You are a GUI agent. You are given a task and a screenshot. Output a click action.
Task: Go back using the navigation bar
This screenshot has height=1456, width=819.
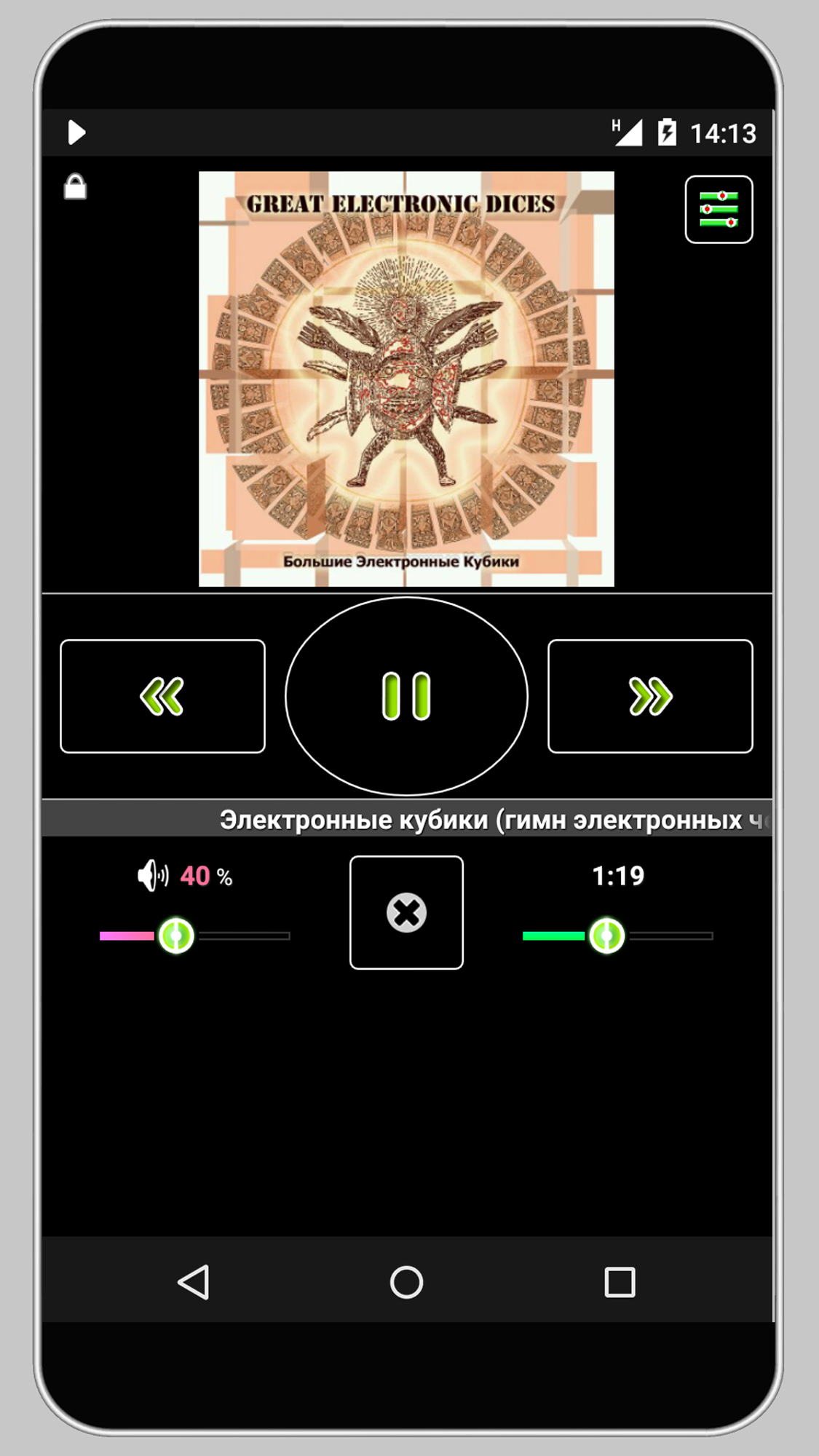point(194,1282)
